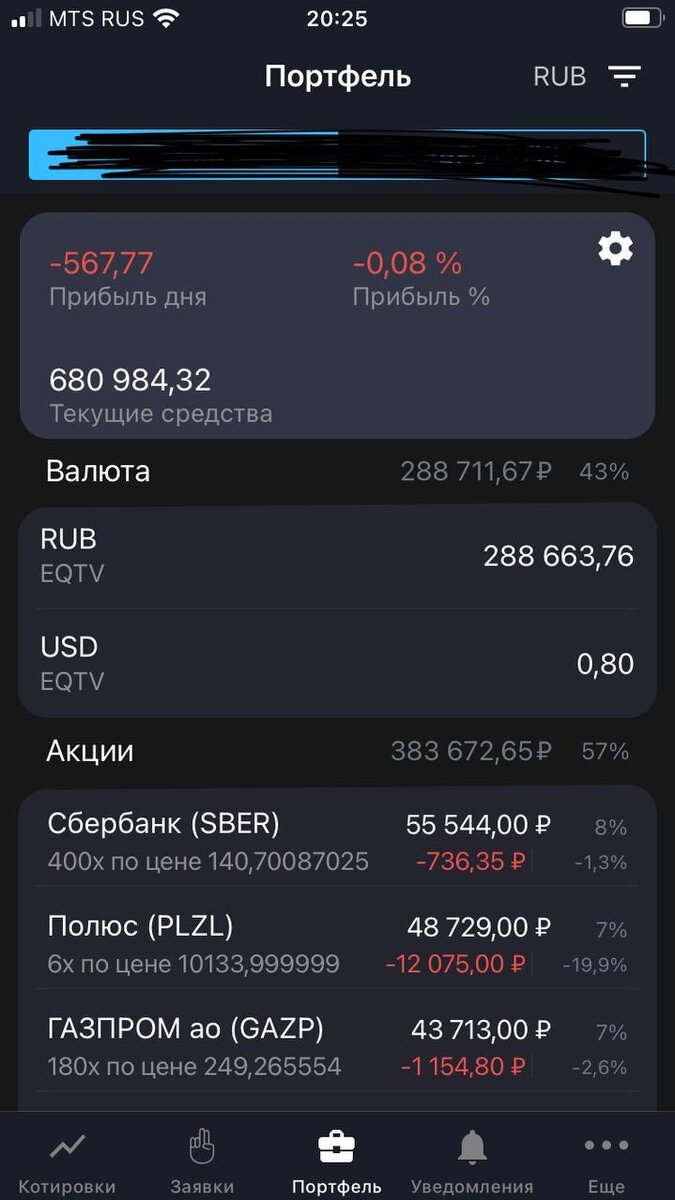
Task: Switch to the Котировки tab
Action: pos(67,1160)
